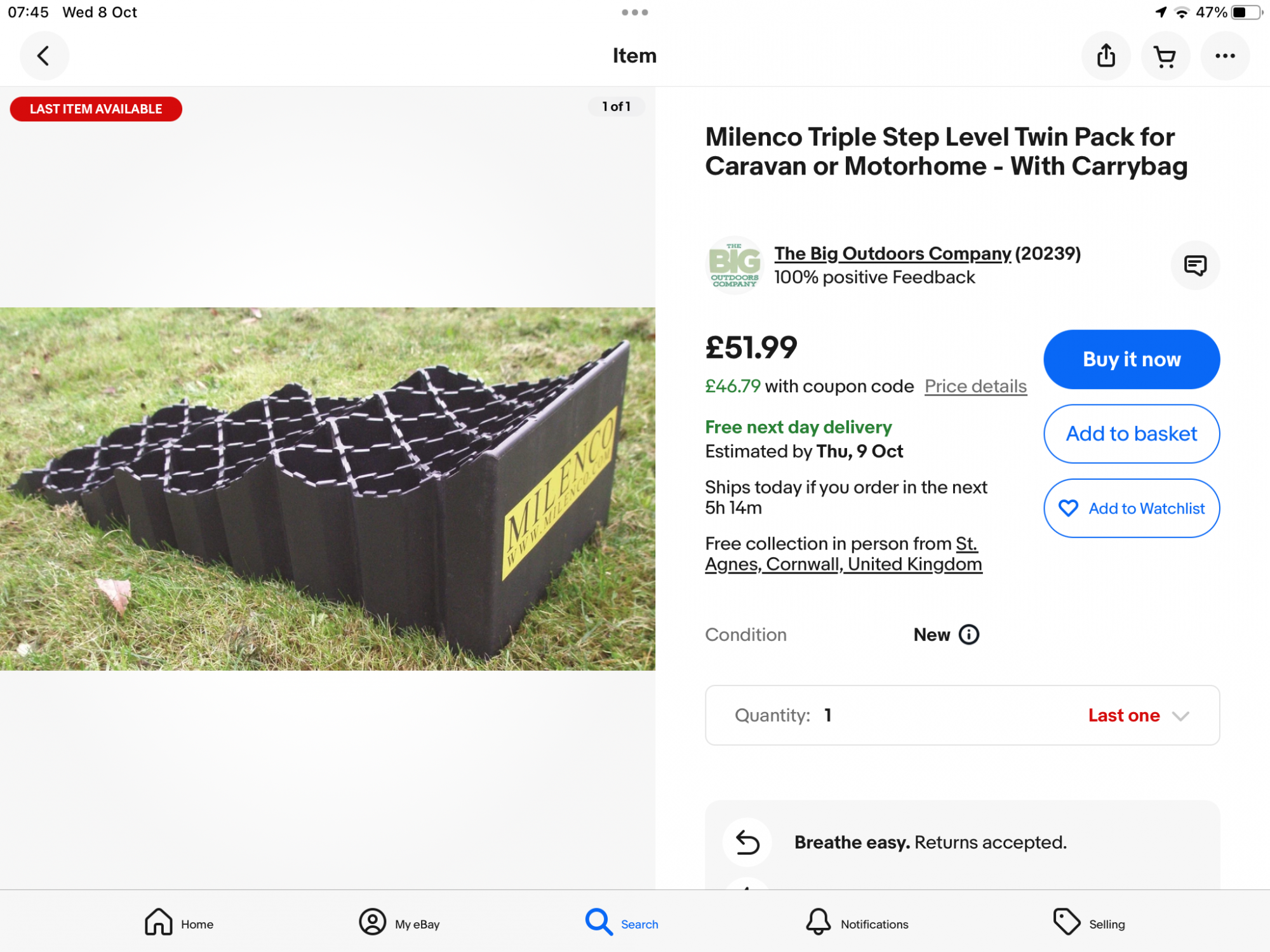Image resolution: width=1270 pixels, height=952 pixels.
Task: Open the three-dot overflow menu
Action: pyautogui.click(x=1224, y=56)
